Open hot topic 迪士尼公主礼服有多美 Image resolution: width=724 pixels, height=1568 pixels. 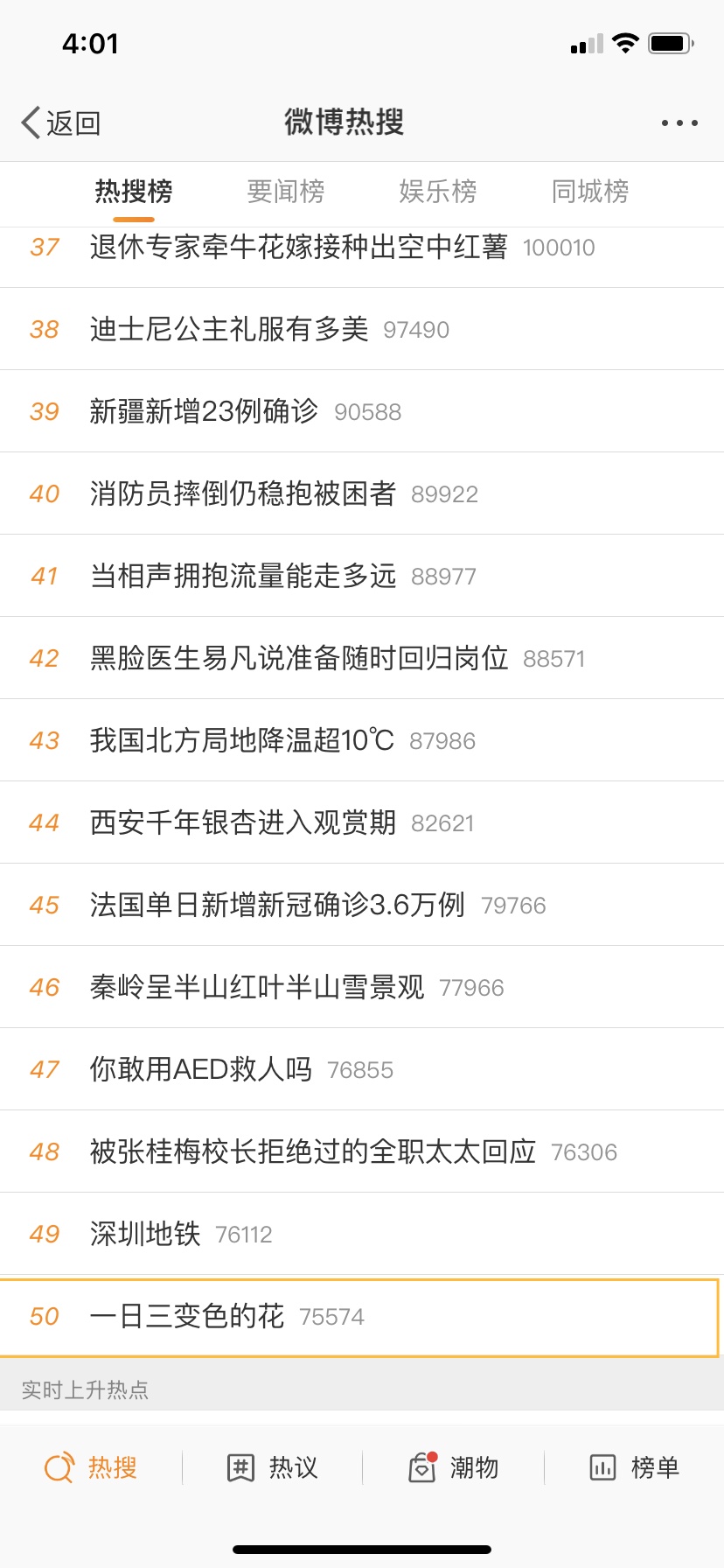362,329
